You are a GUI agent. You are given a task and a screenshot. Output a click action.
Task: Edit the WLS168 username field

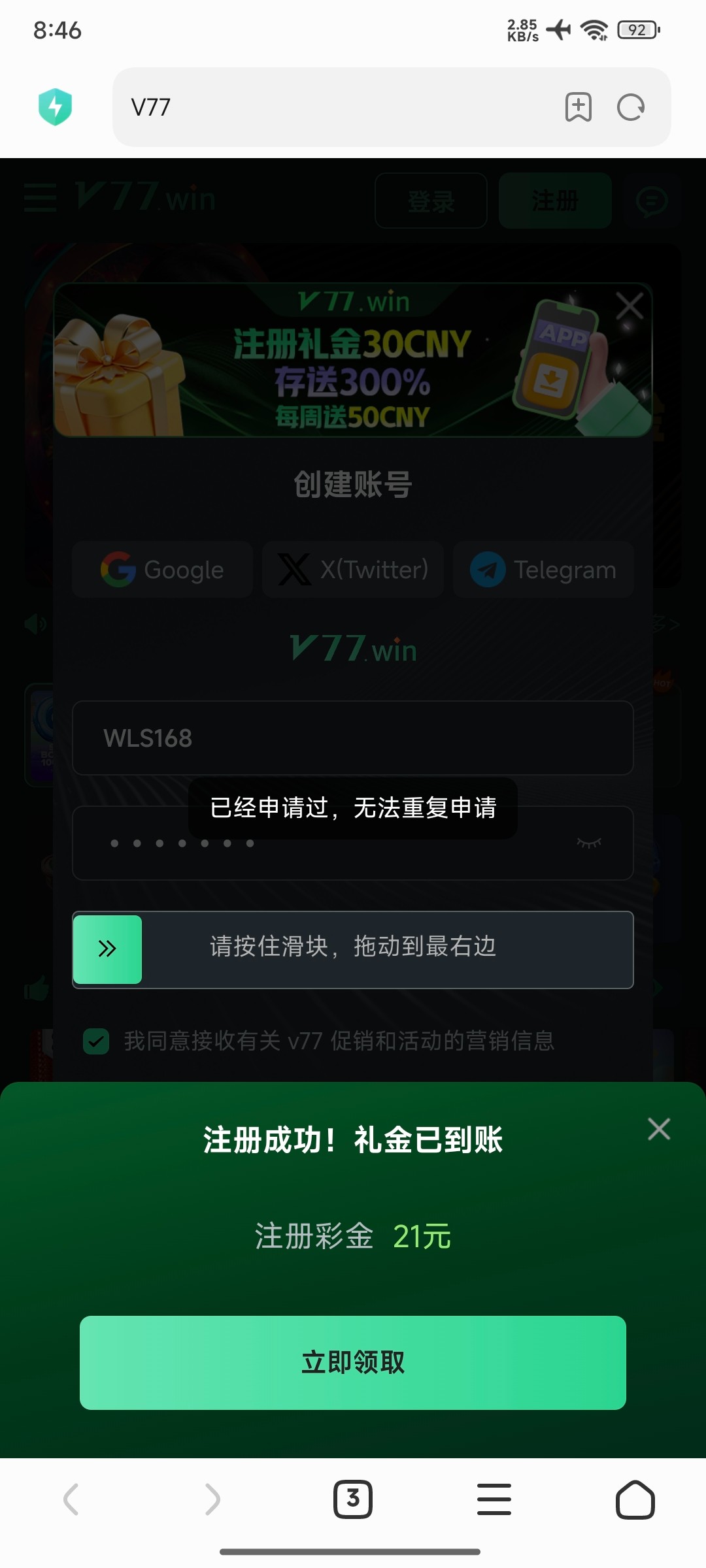353,738
